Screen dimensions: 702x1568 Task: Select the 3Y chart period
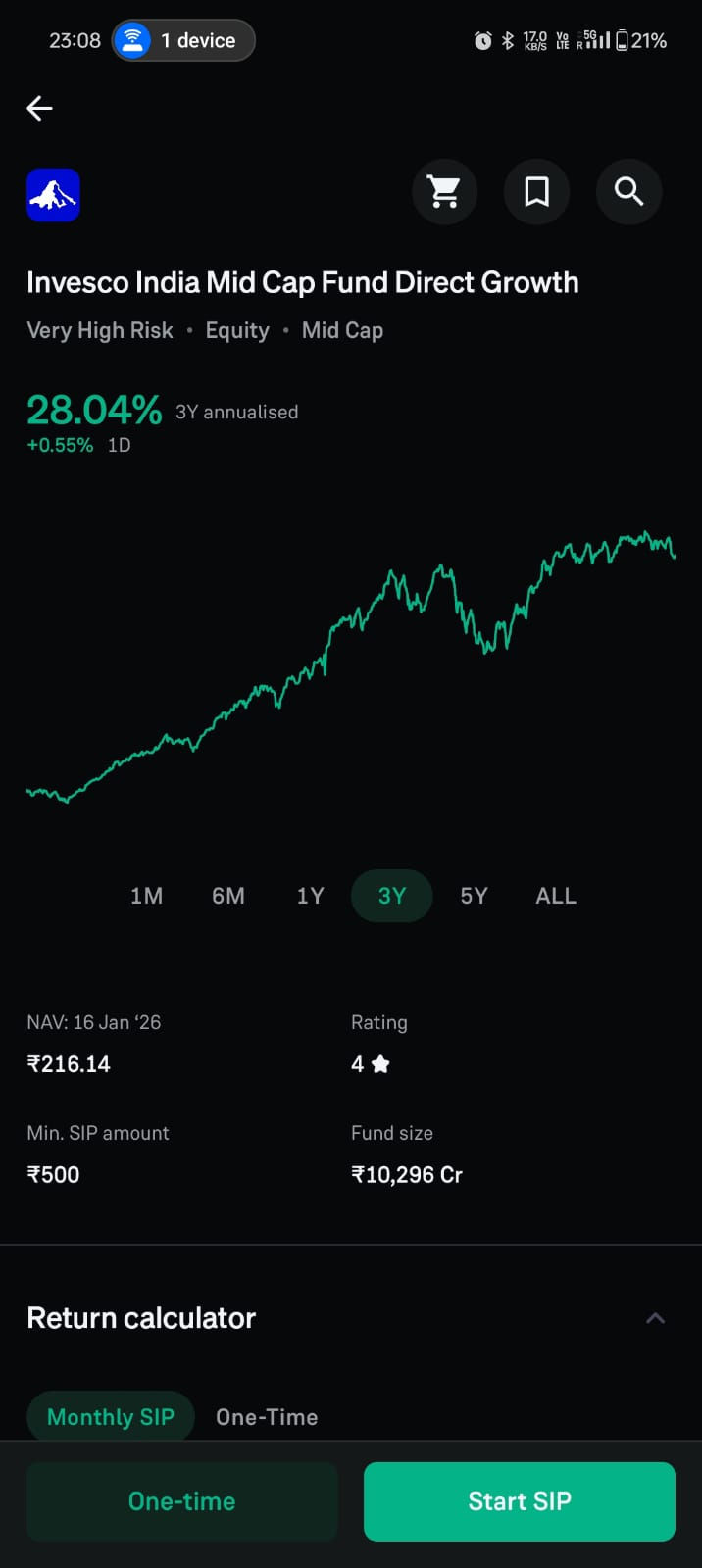click(391, 896)
